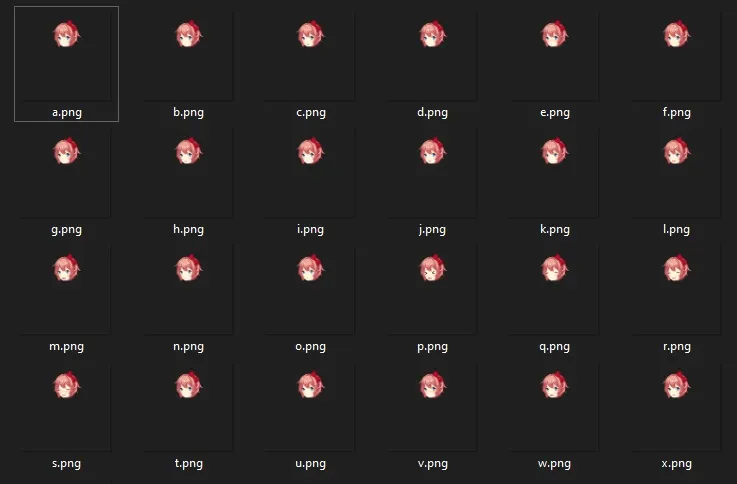This screenshot has height=484, width=737.
Task: Tap the e.png file tile
Action: tap(554, 57)
